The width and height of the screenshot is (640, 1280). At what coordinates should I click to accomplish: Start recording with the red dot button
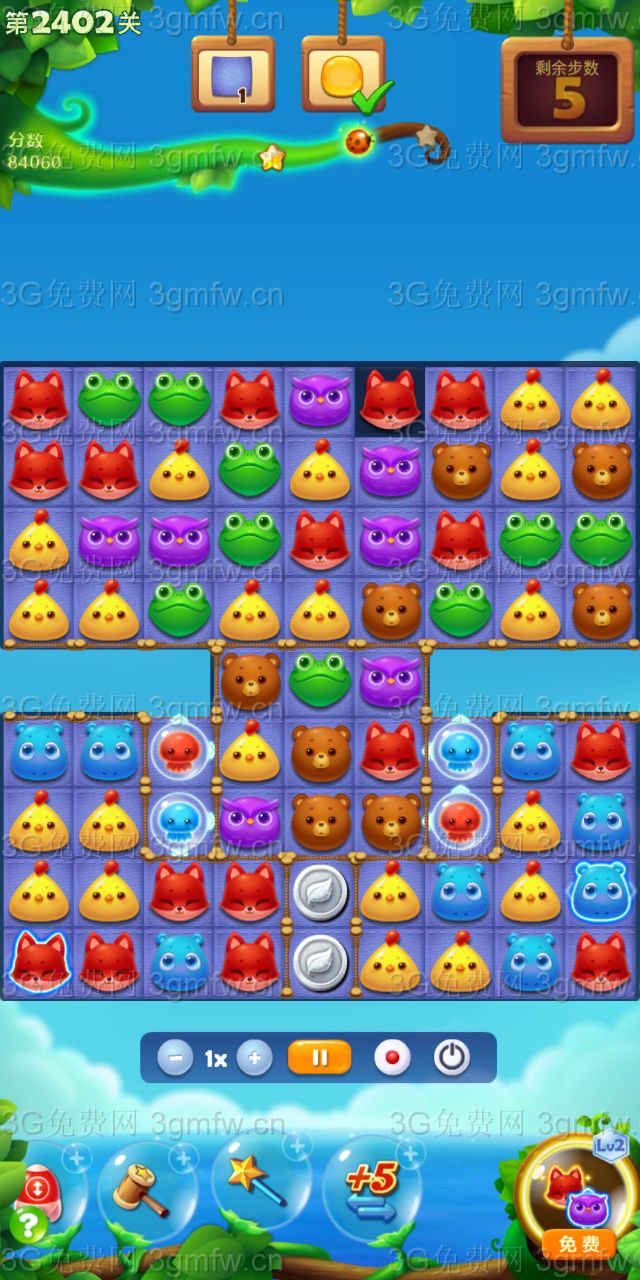392,1058
